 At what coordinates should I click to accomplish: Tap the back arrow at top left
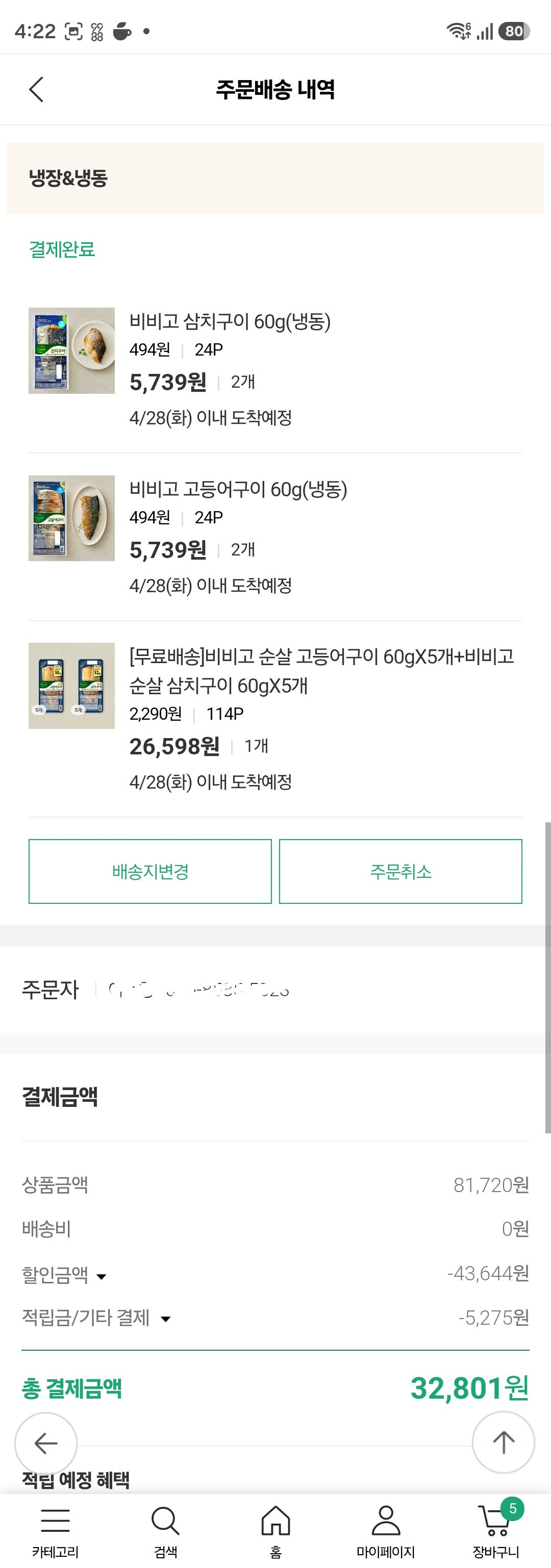pos(35,89)
